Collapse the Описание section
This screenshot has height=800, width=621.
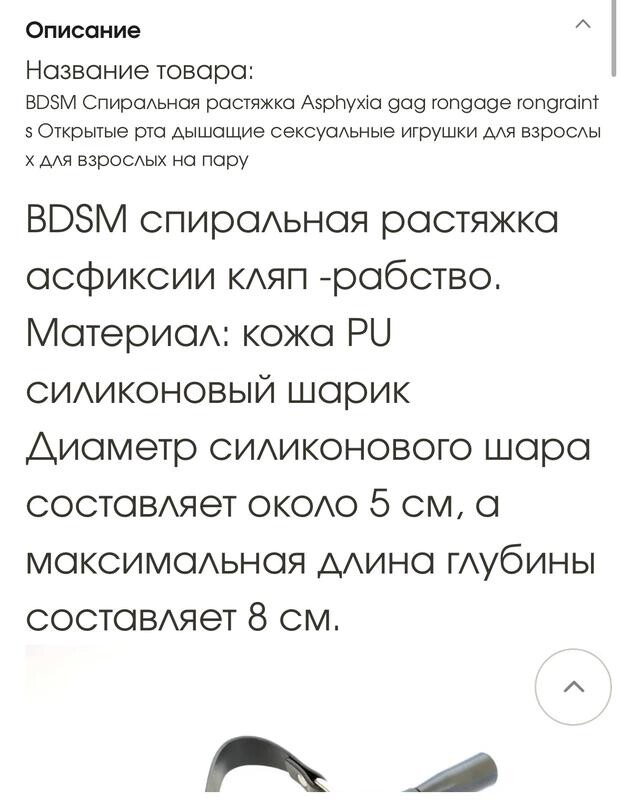(583, 25)
